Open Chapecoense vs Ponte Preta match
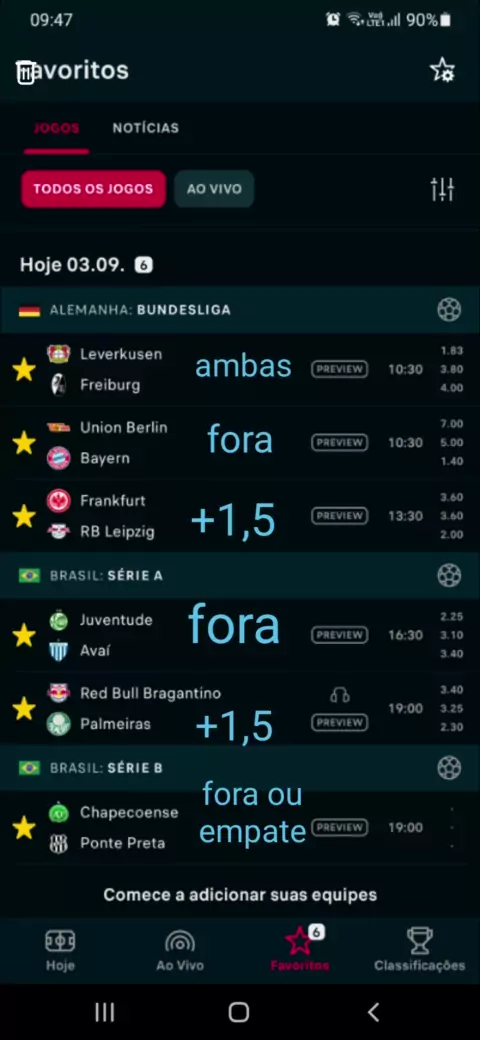Image resolution: width=480 pixels, height=1040 pixels. click(x=240, y=828)
